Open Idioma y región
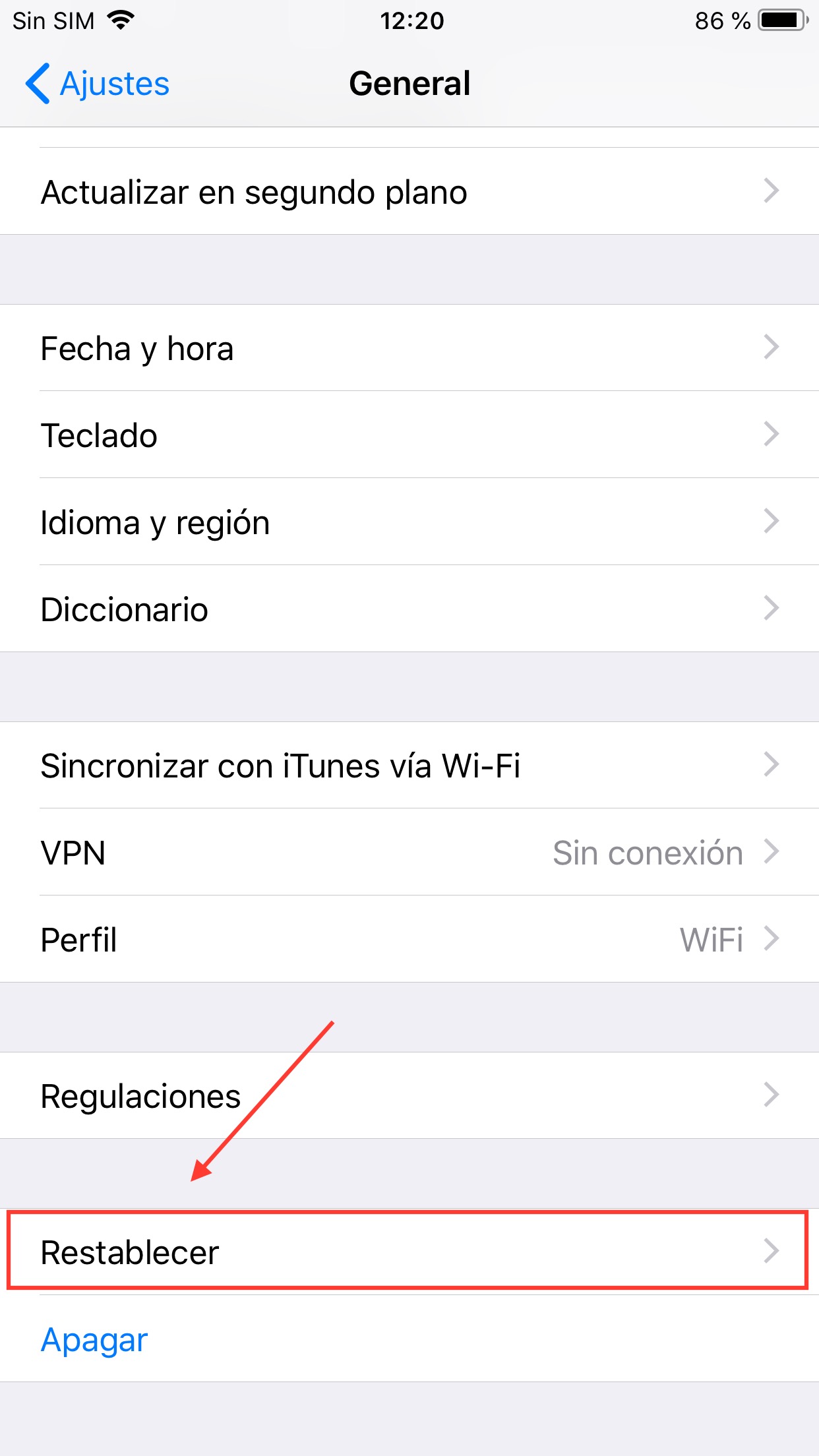This screenshot has width=819, height=1456. coord(409,522)
